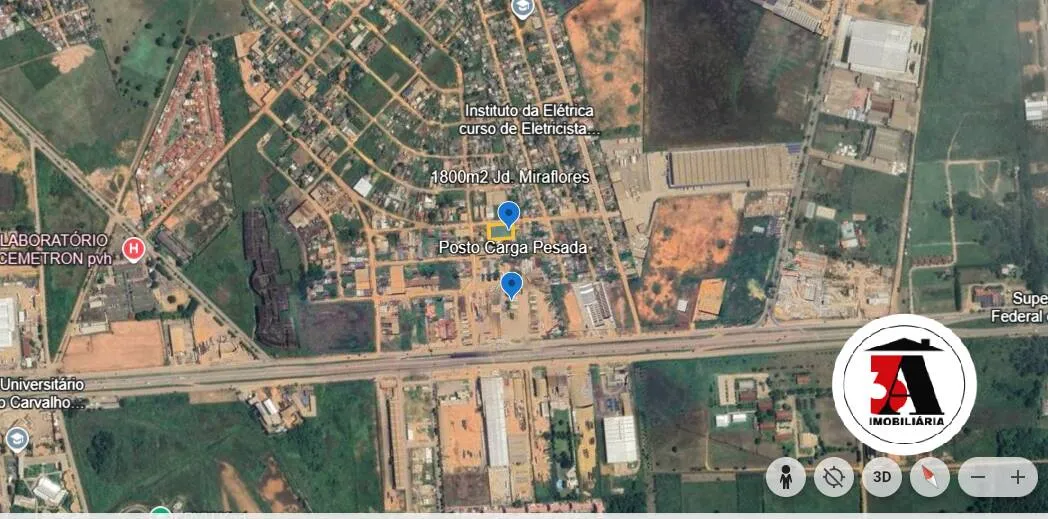Activate the Street View pegman
Viewport: 1048px width, 519px height.
click(785, 477)
